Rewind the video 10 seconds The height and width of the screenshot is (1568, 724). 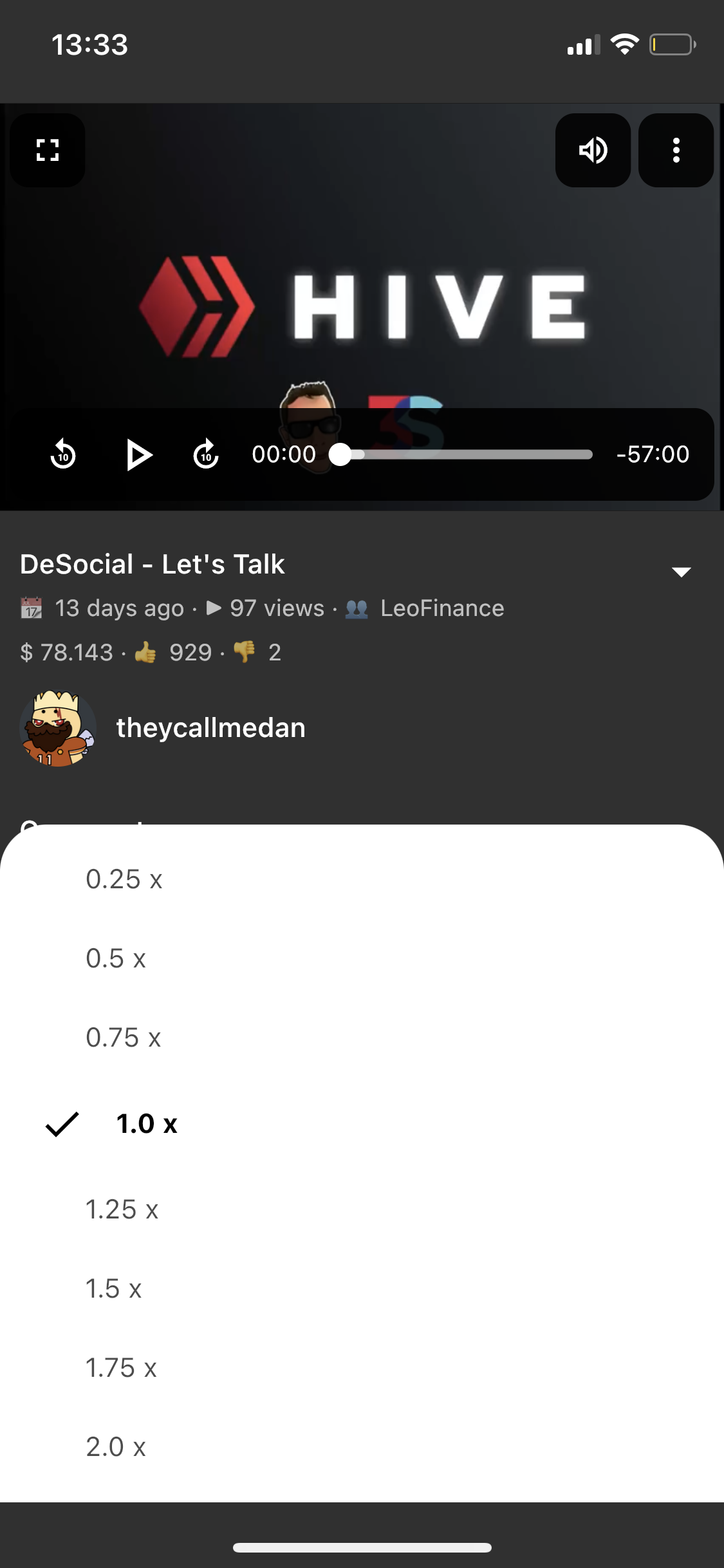63,454
